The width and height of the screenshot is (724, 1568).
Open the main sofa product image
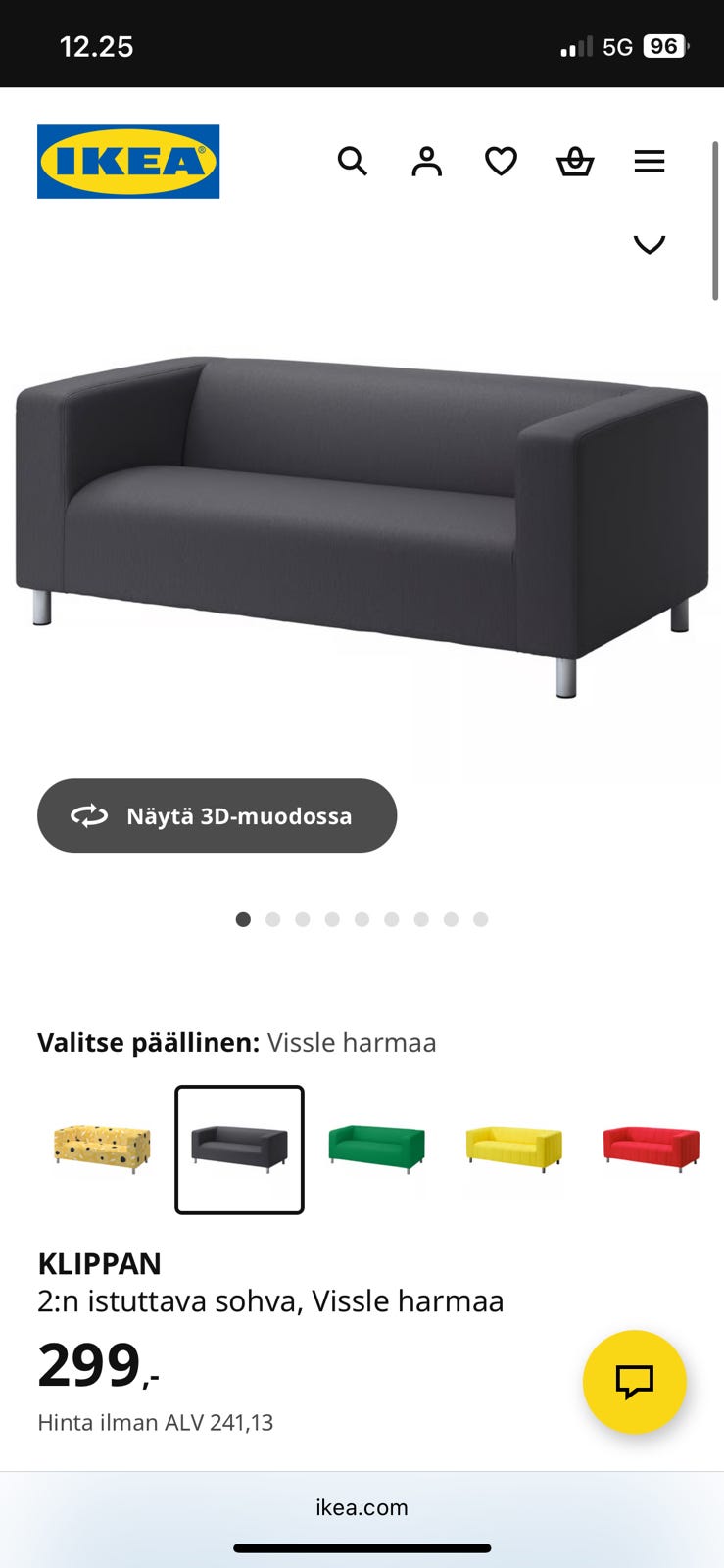[x=362, y=519]
